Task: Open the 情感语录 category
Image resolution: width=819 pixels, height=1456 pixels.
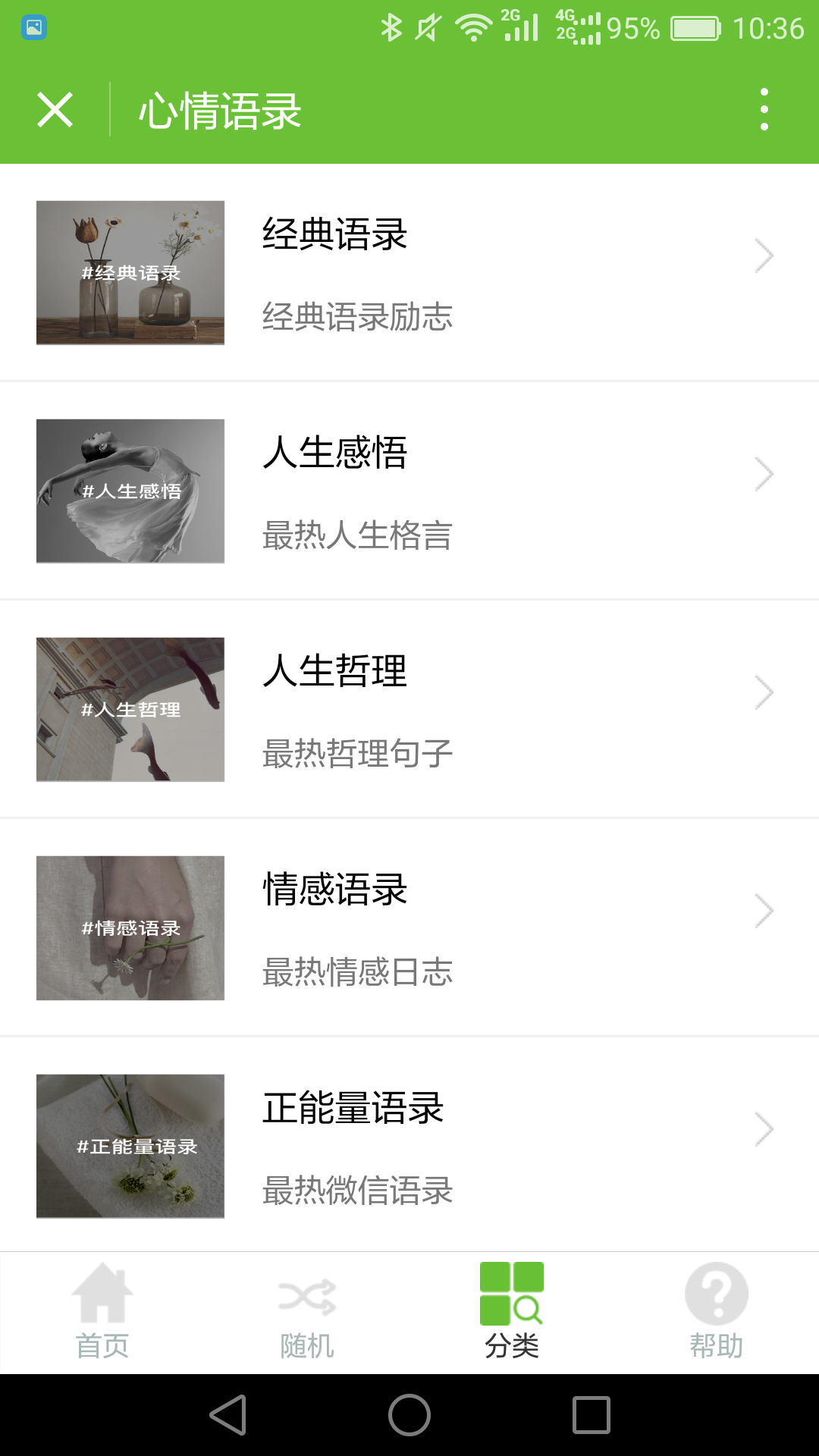Action: pyautogui.click(x=409, y=928)
